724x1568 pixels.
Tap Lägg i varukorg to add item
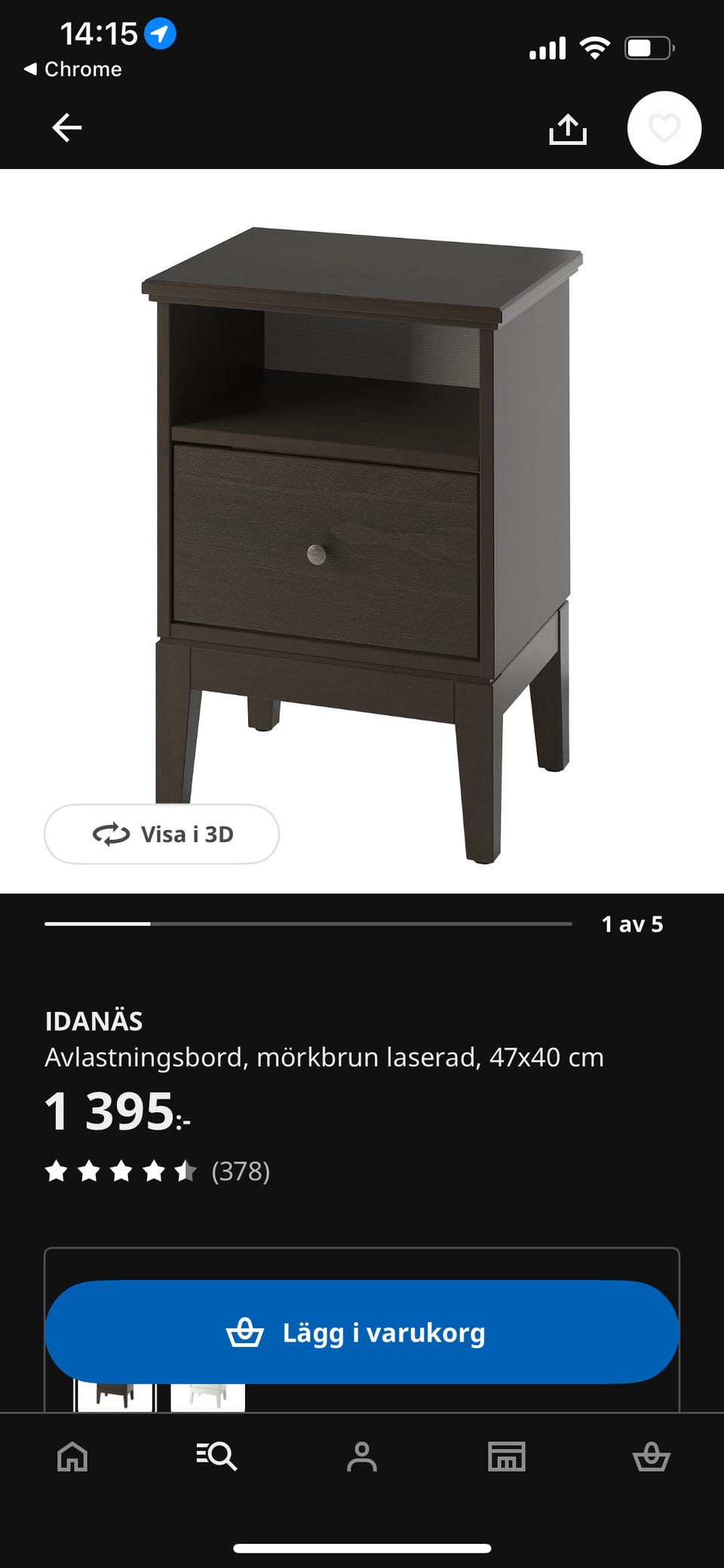click(362, 1332)
